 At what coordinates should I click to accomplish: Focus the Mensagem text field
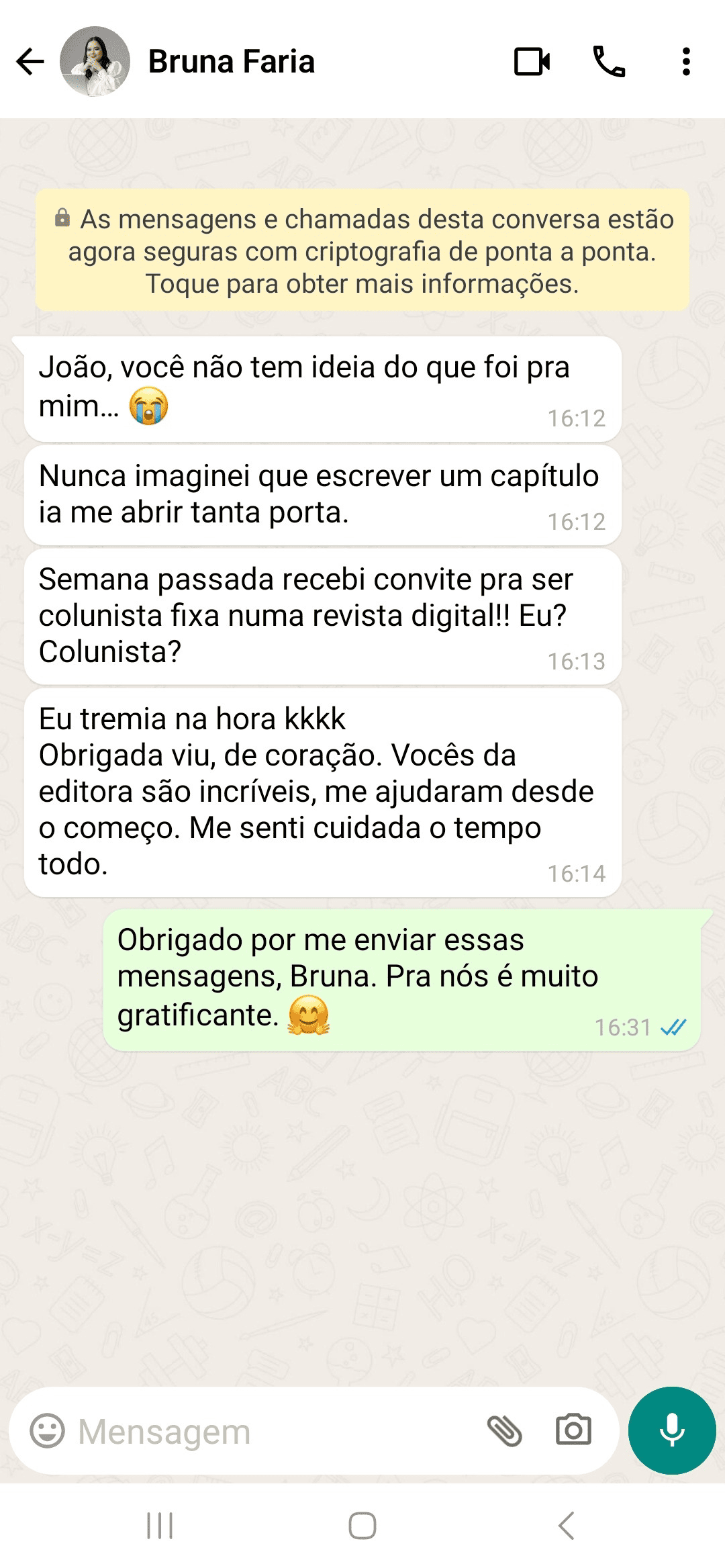tap(269, 1431)
